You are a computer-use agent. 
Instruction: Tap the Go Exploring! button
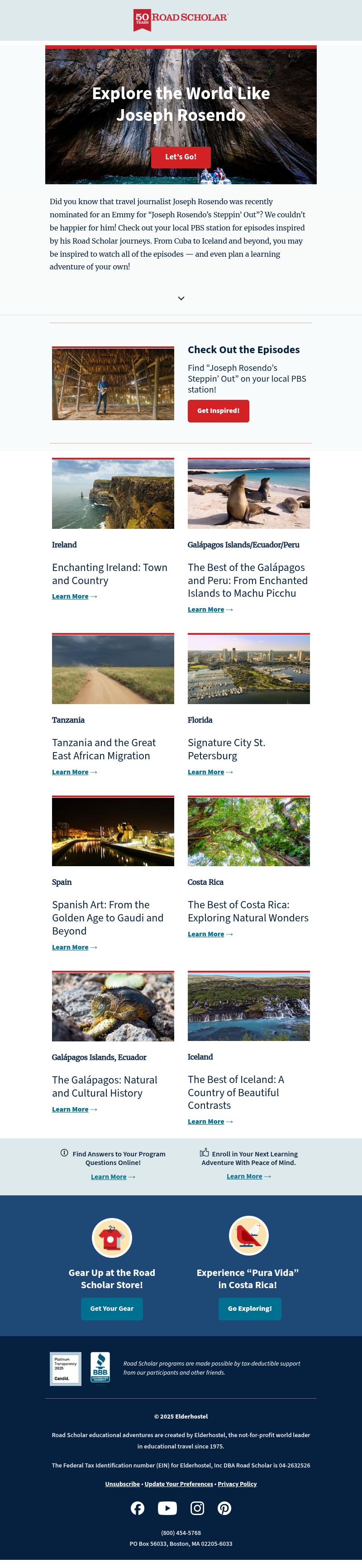coord(249,1308)
